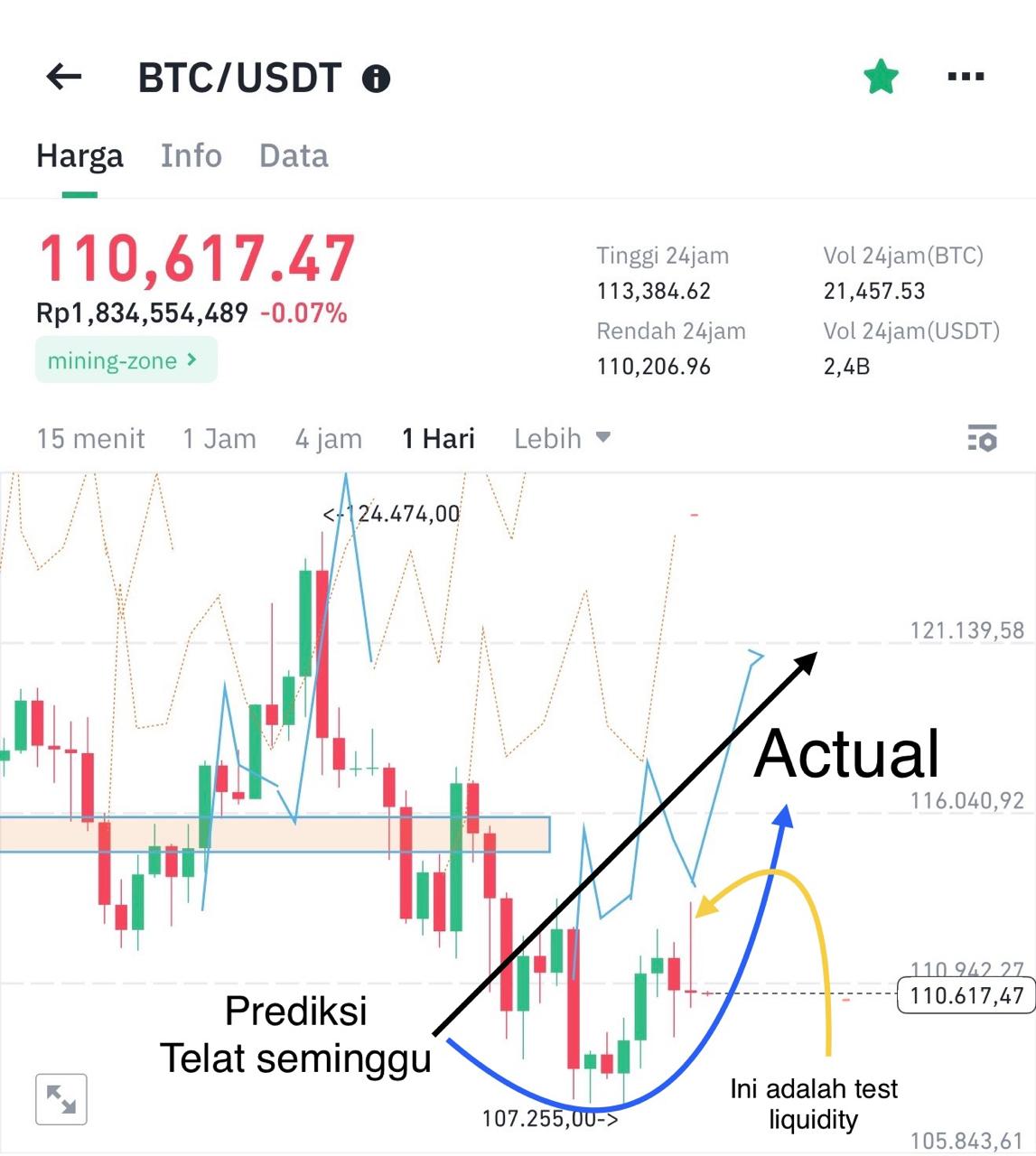
Task: Select the 1 Jam timeframe
Action: coord(219,439)
